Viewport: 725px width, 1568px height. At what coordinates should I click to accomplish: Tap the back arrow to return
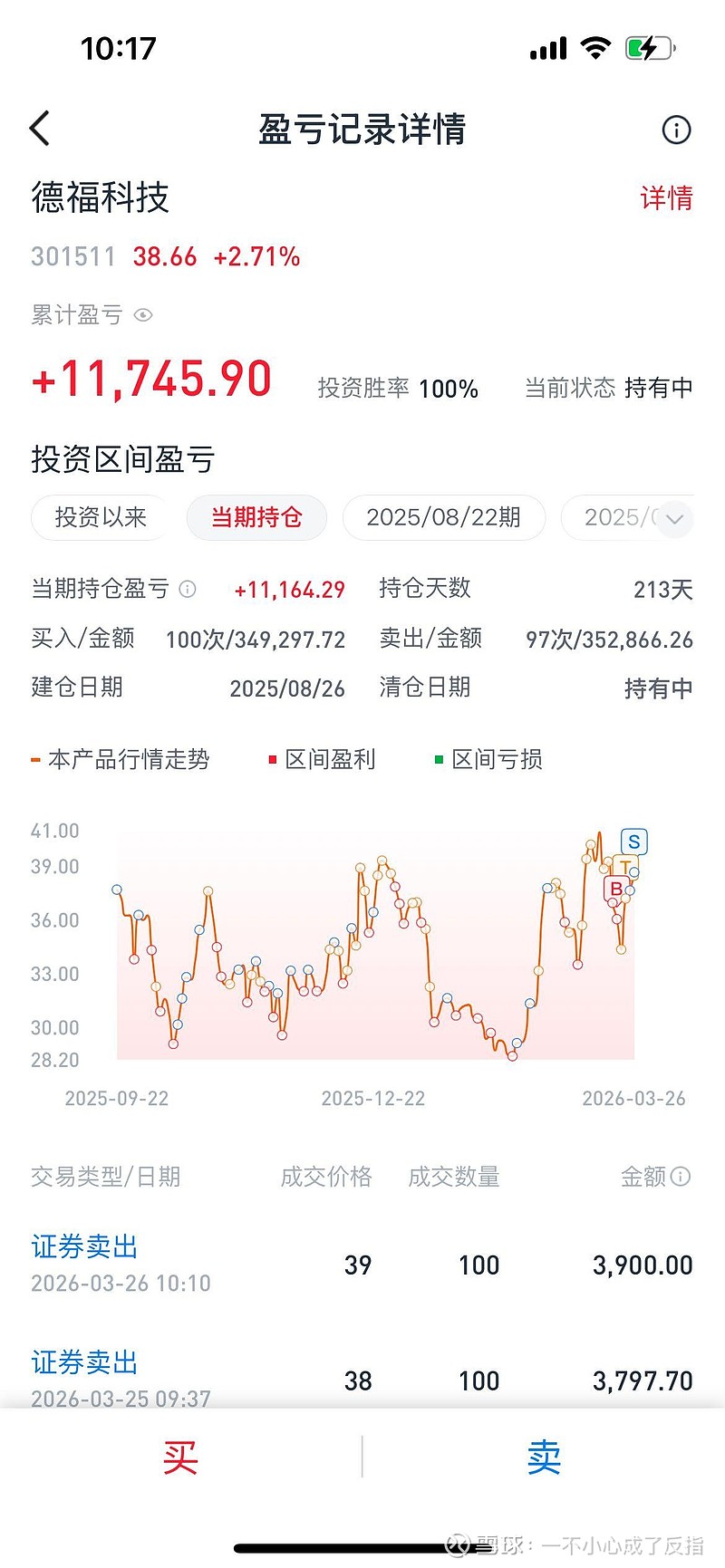pos(38,129)
